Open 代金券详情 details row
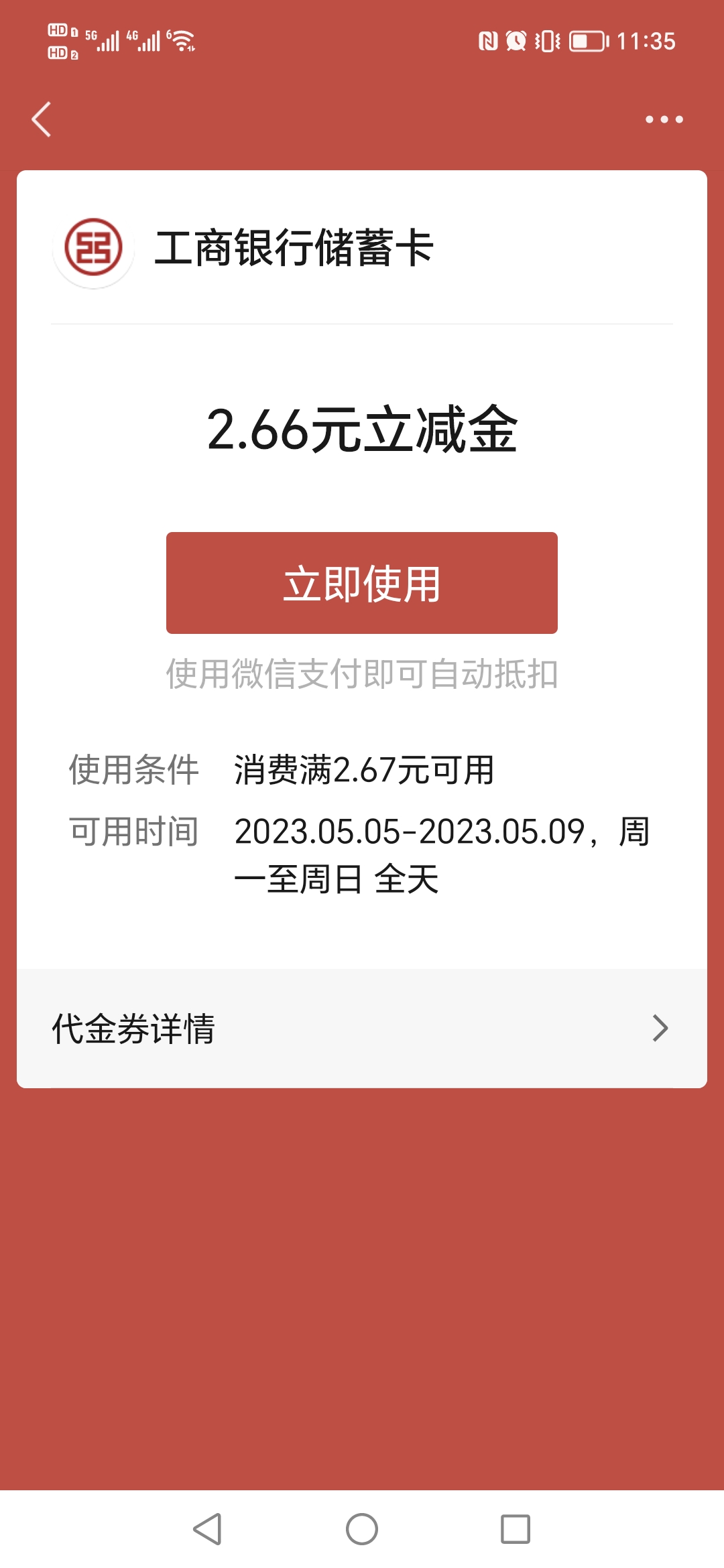This screenshot has width=724, height=1568. coord(362,1028)
